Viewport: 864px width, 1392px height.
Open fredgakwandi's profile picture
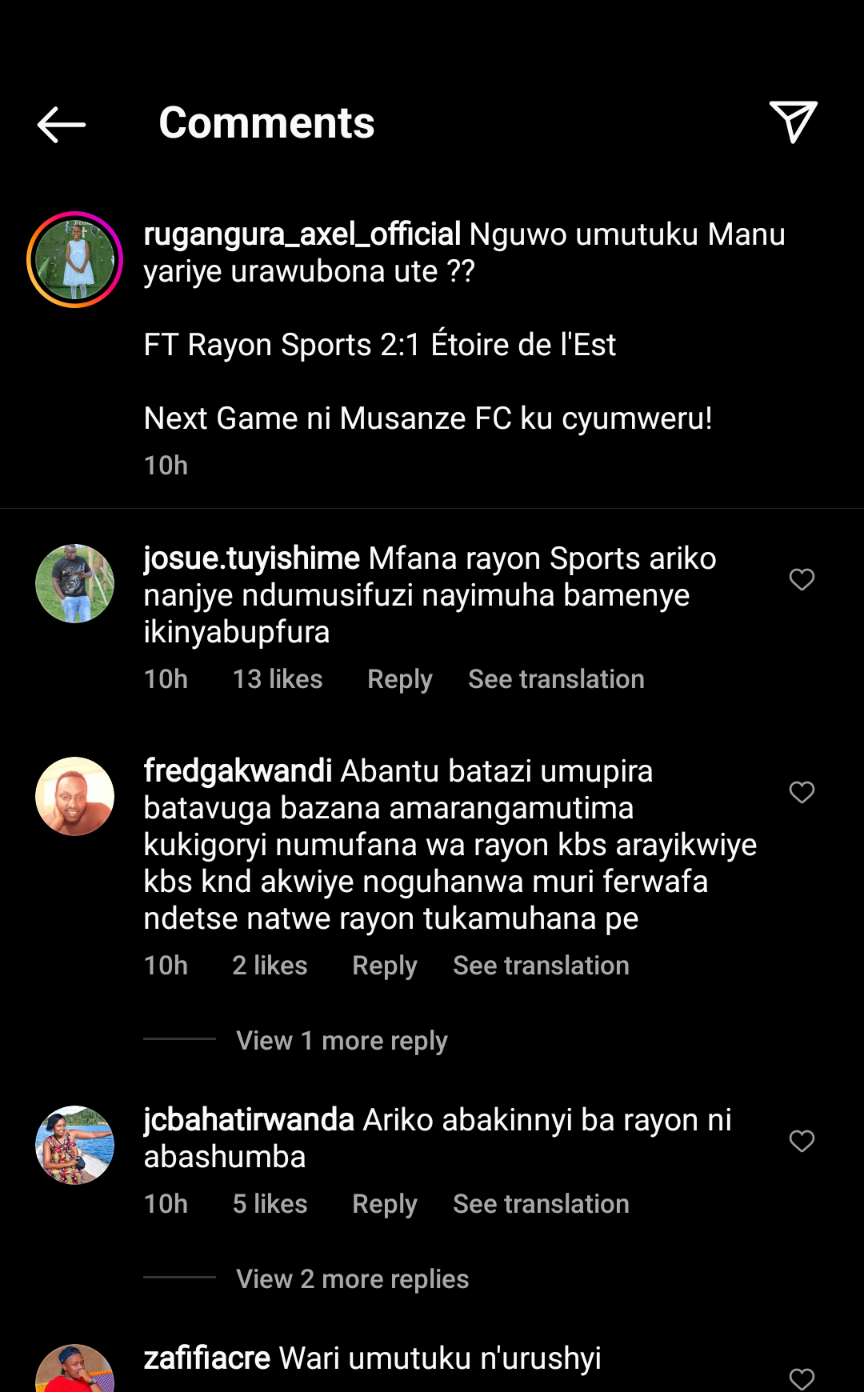point(75,796)
